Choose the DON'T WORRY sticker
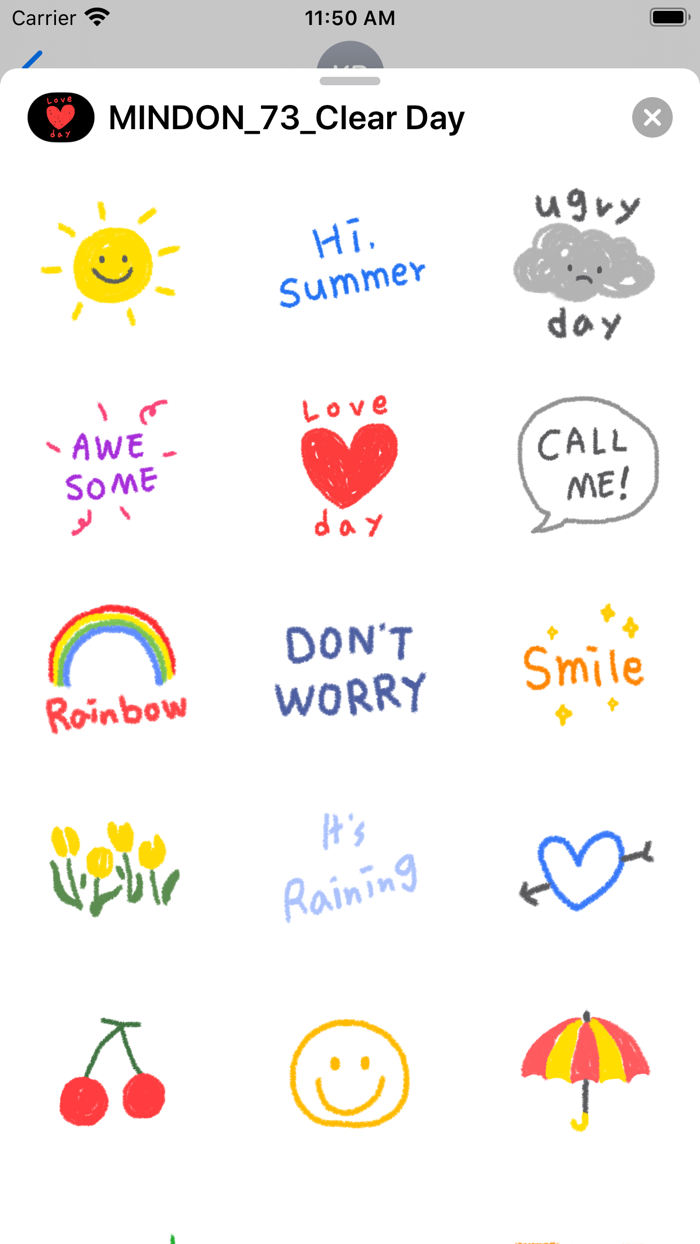 pos(350,669)
